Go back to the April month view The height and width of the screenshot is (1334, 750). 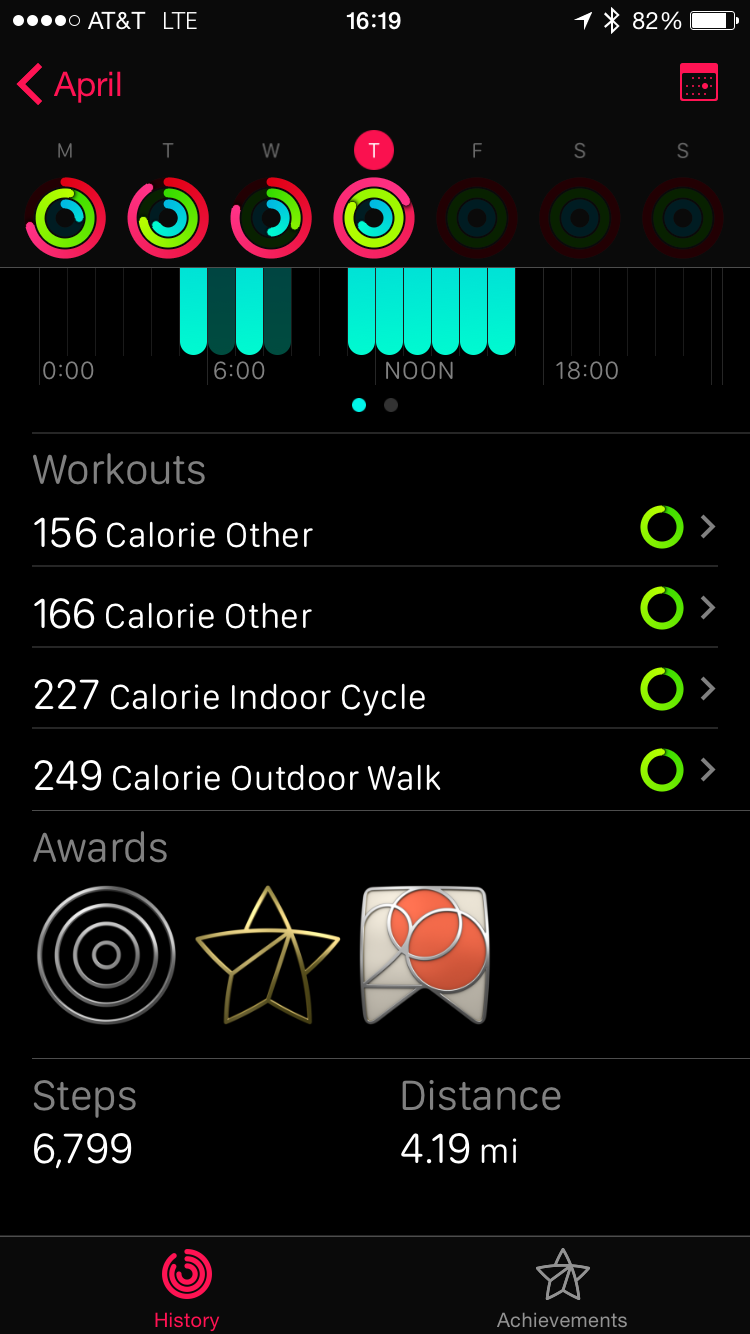tap(70, 85)
